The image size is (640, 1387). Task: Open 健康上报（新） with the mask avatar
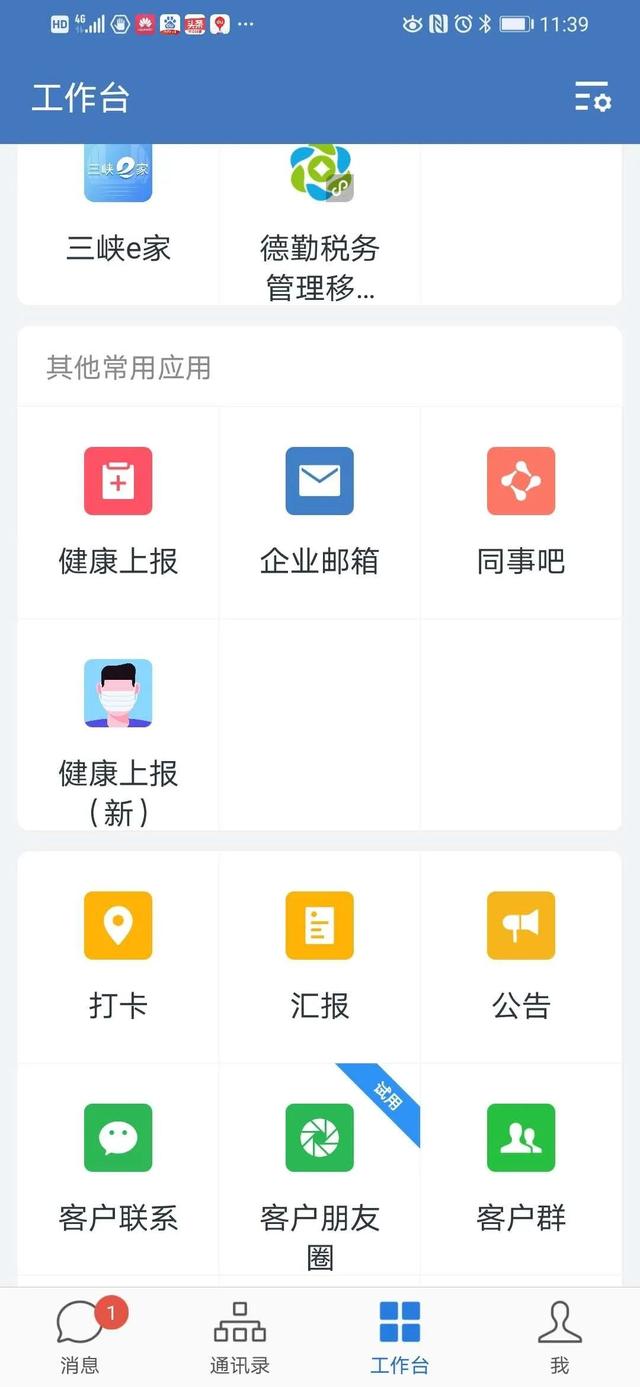[118, 694]
